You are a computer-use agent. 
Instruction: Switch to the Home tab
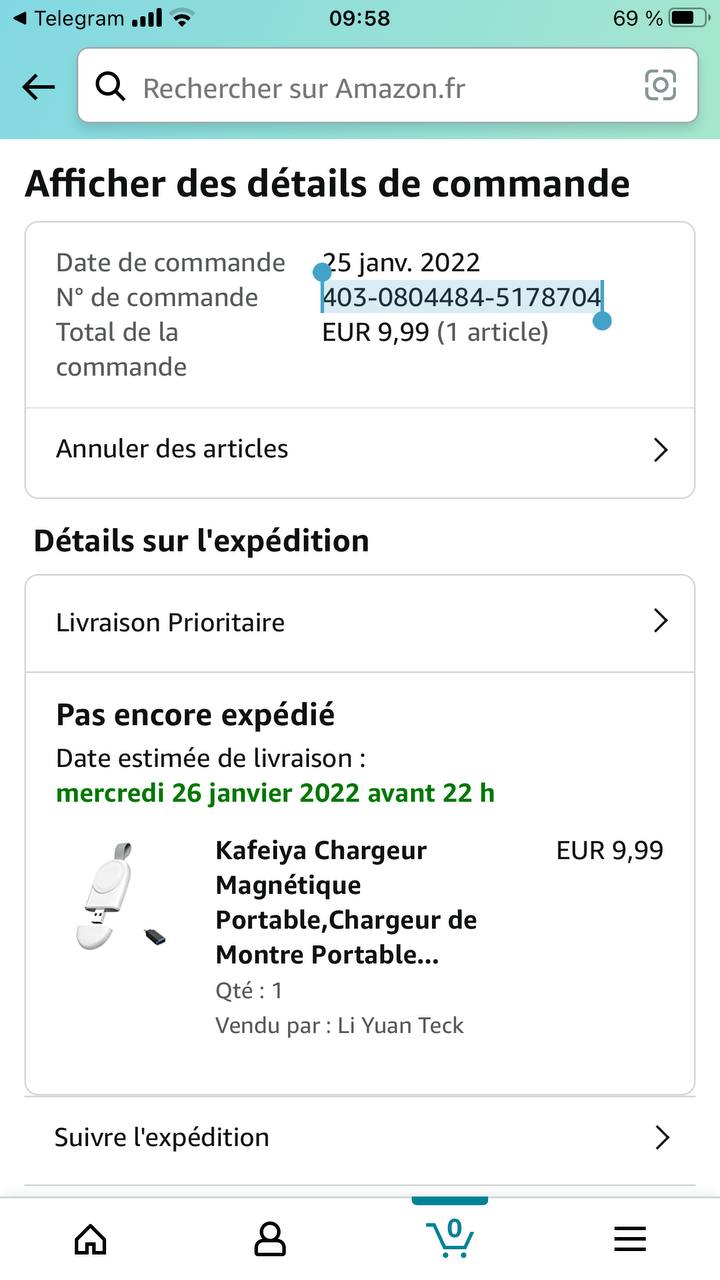(x=91, y=1240)
